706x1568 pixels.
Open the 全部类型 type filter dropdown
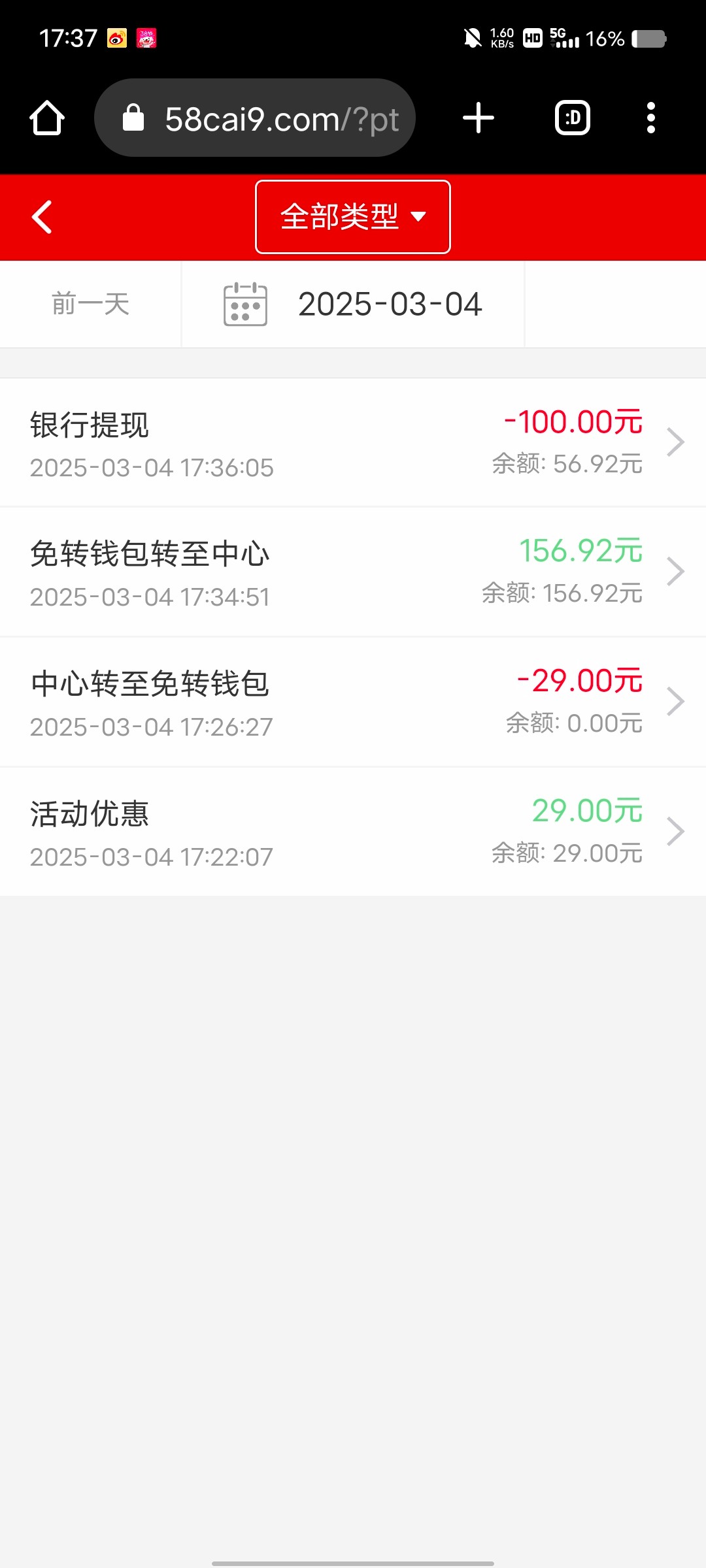point(353,217)
